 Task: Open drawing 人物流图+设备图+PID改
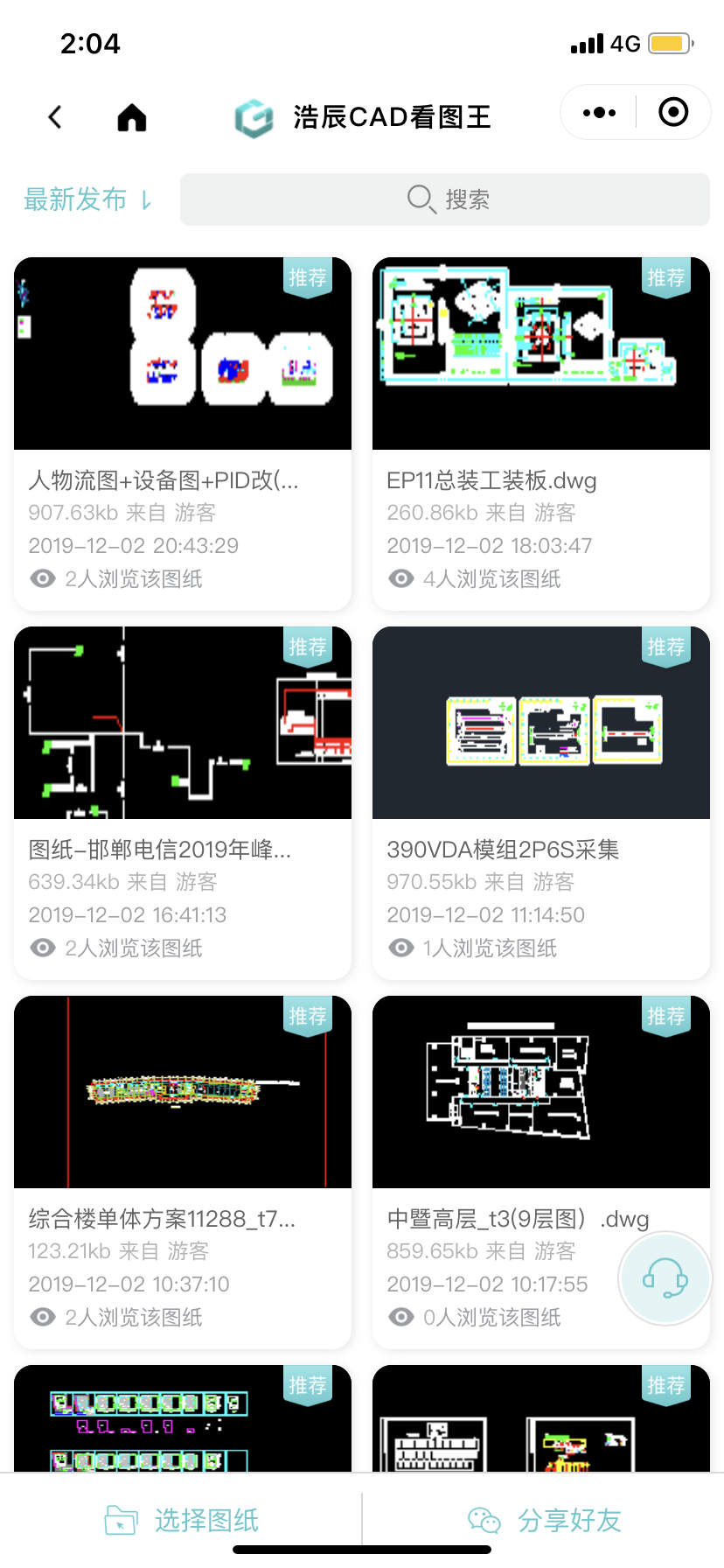click(183, 434)
